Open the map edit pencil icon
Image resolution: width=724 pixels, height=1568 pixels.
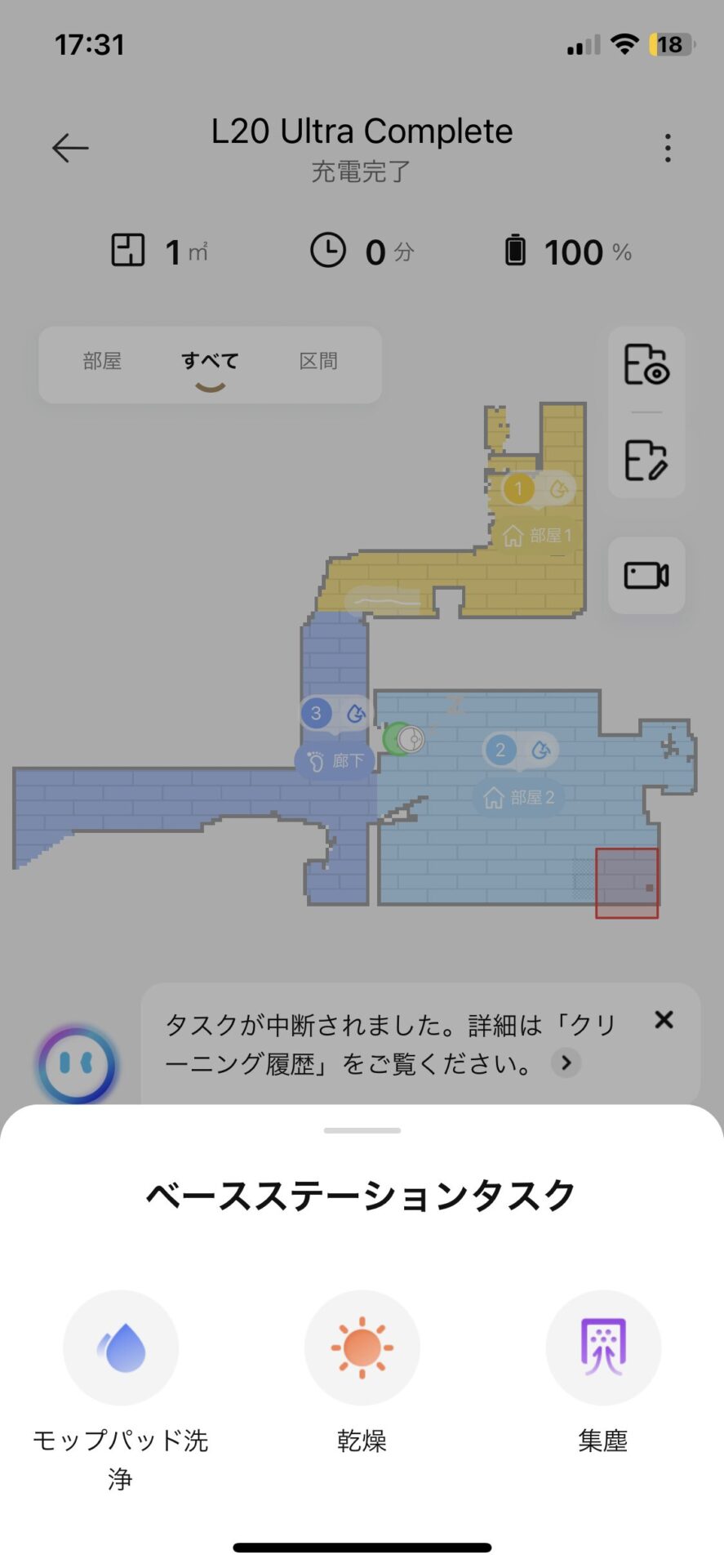646,460
